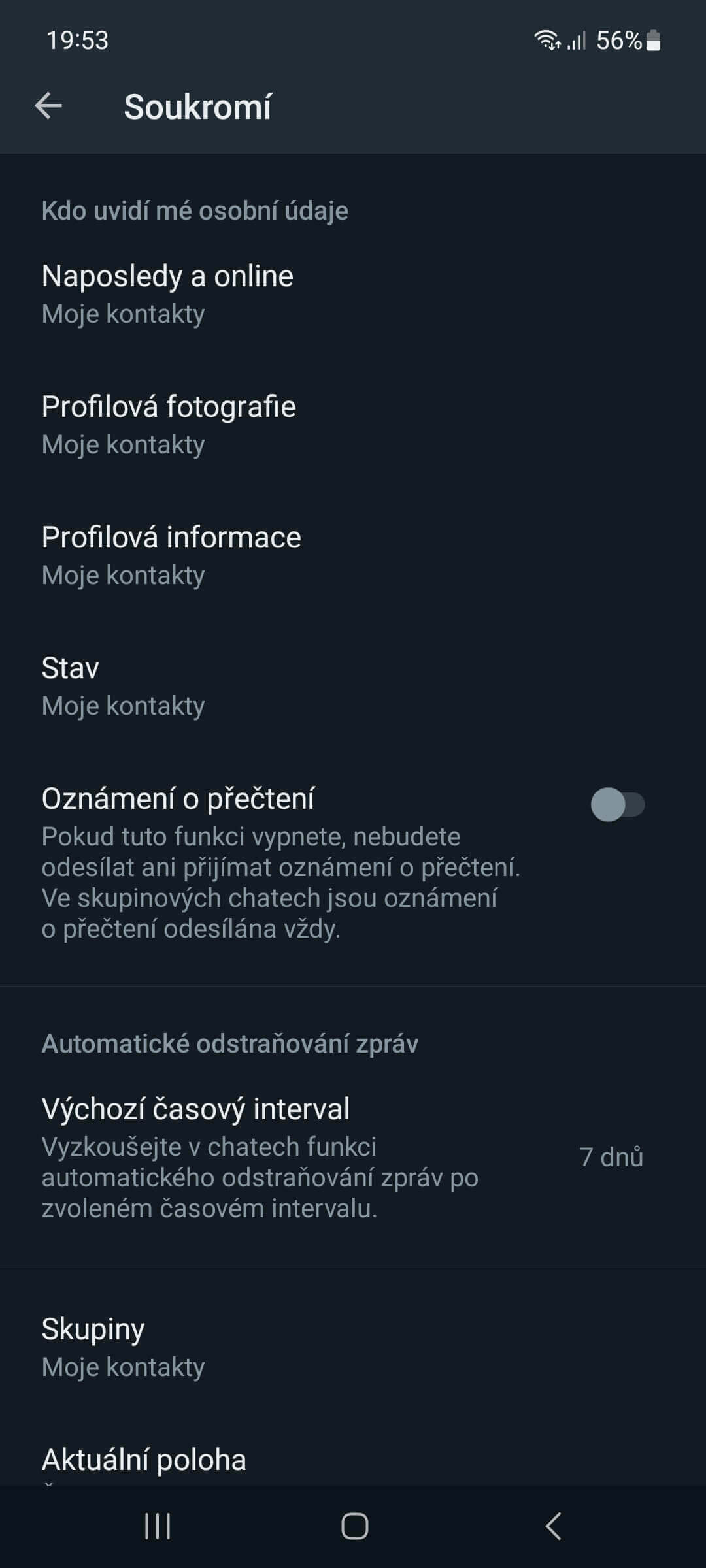Open the Naposledy a online setting

(x=353, y=294)
